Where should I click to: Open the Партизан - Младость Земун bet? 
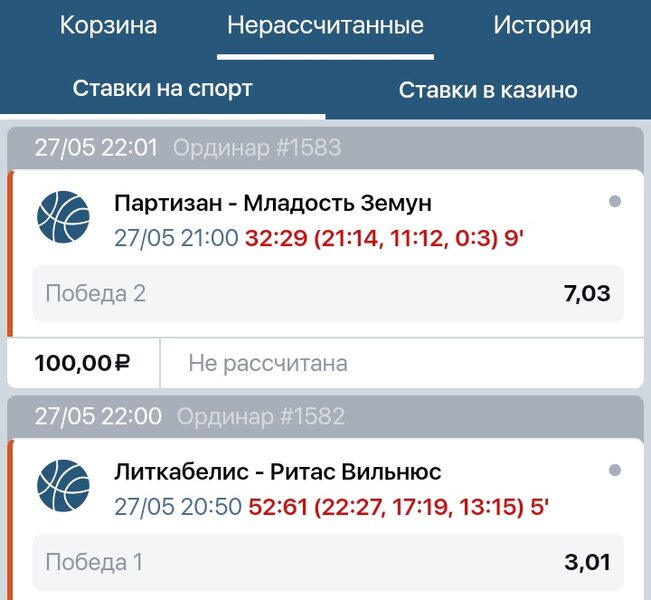pos(273,204)
